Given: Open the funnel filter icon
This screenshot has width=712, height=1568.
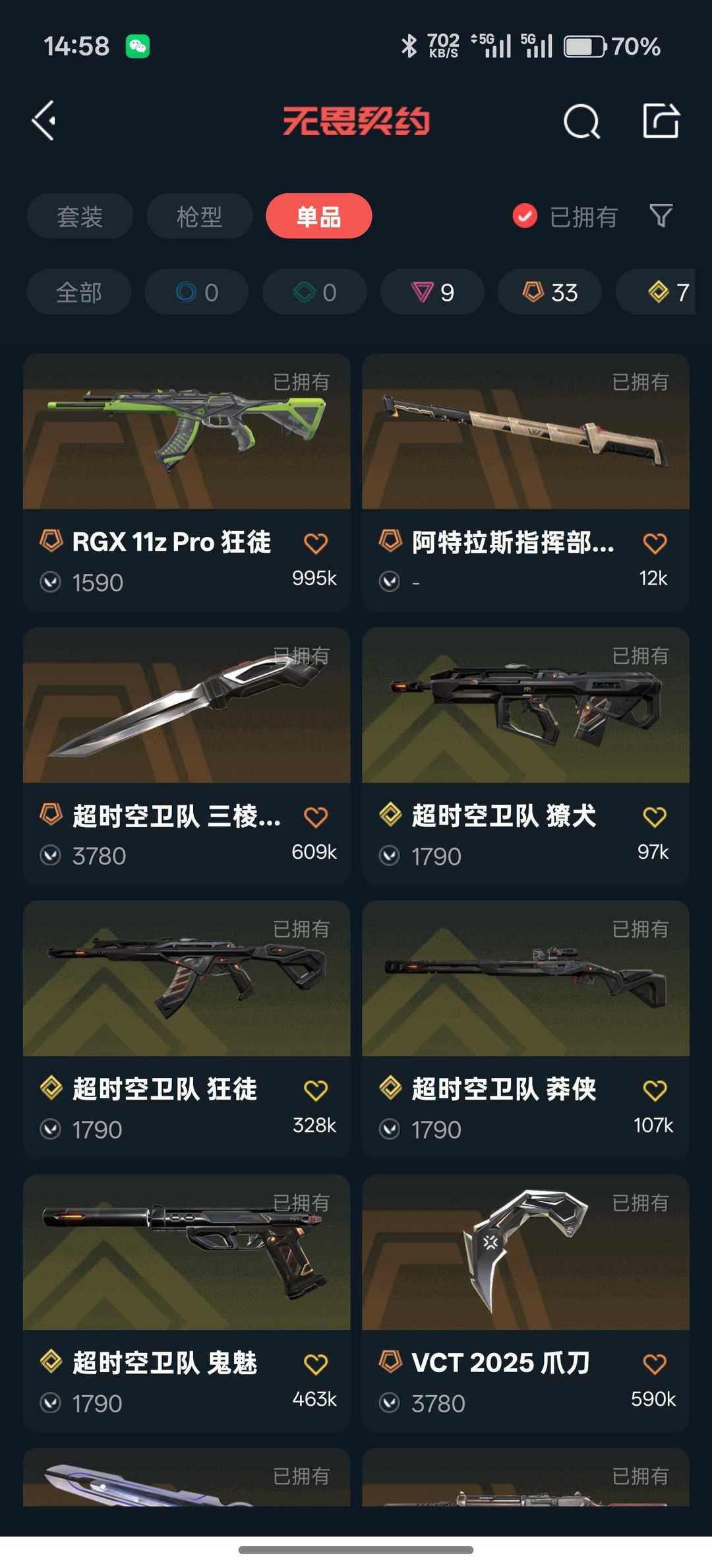Looking at the screenshot, I should point(661,215).
